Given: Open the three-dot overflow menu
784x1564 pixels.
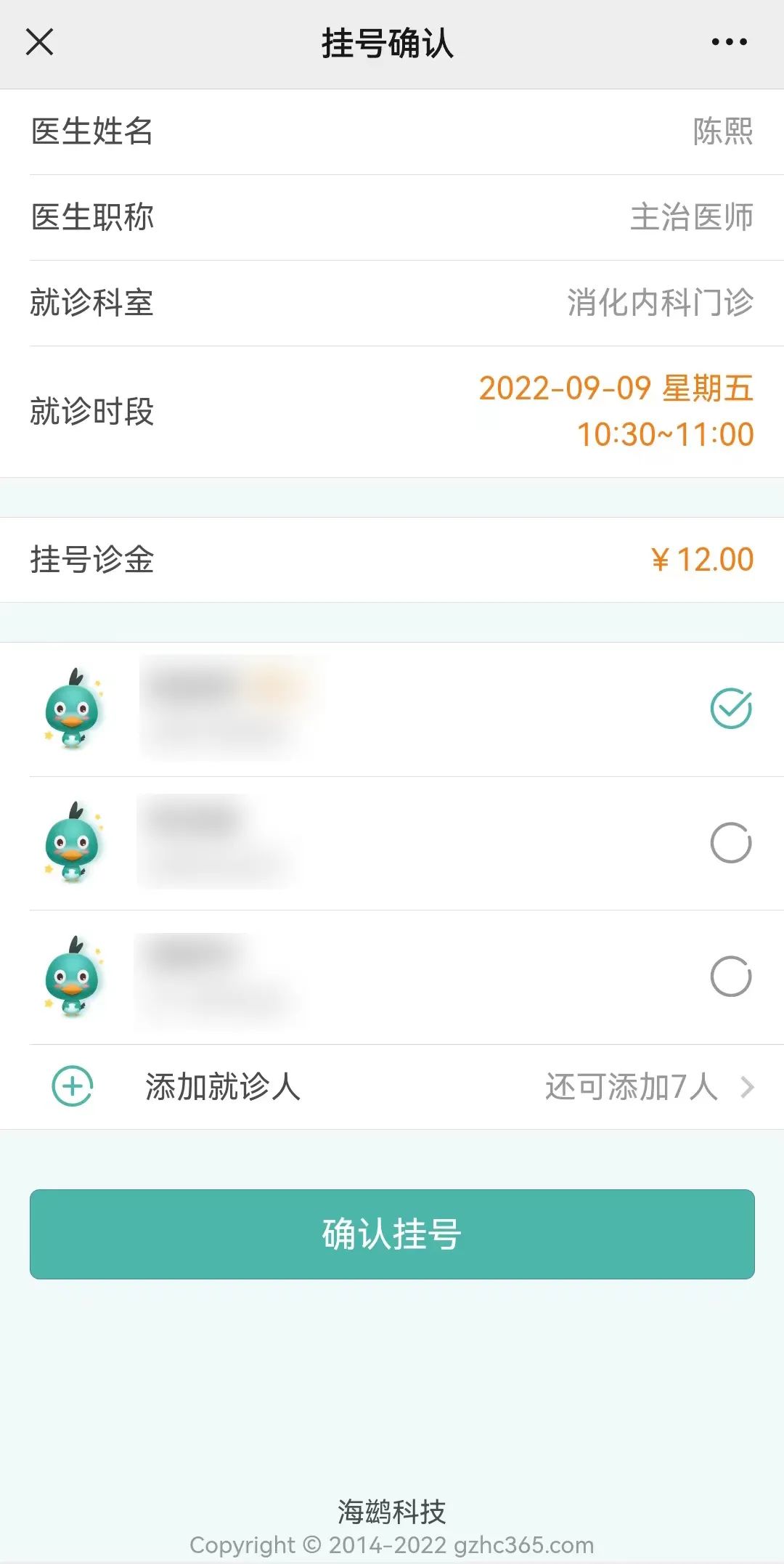Looking at the screenshot, I should click(x=729, y=42).
